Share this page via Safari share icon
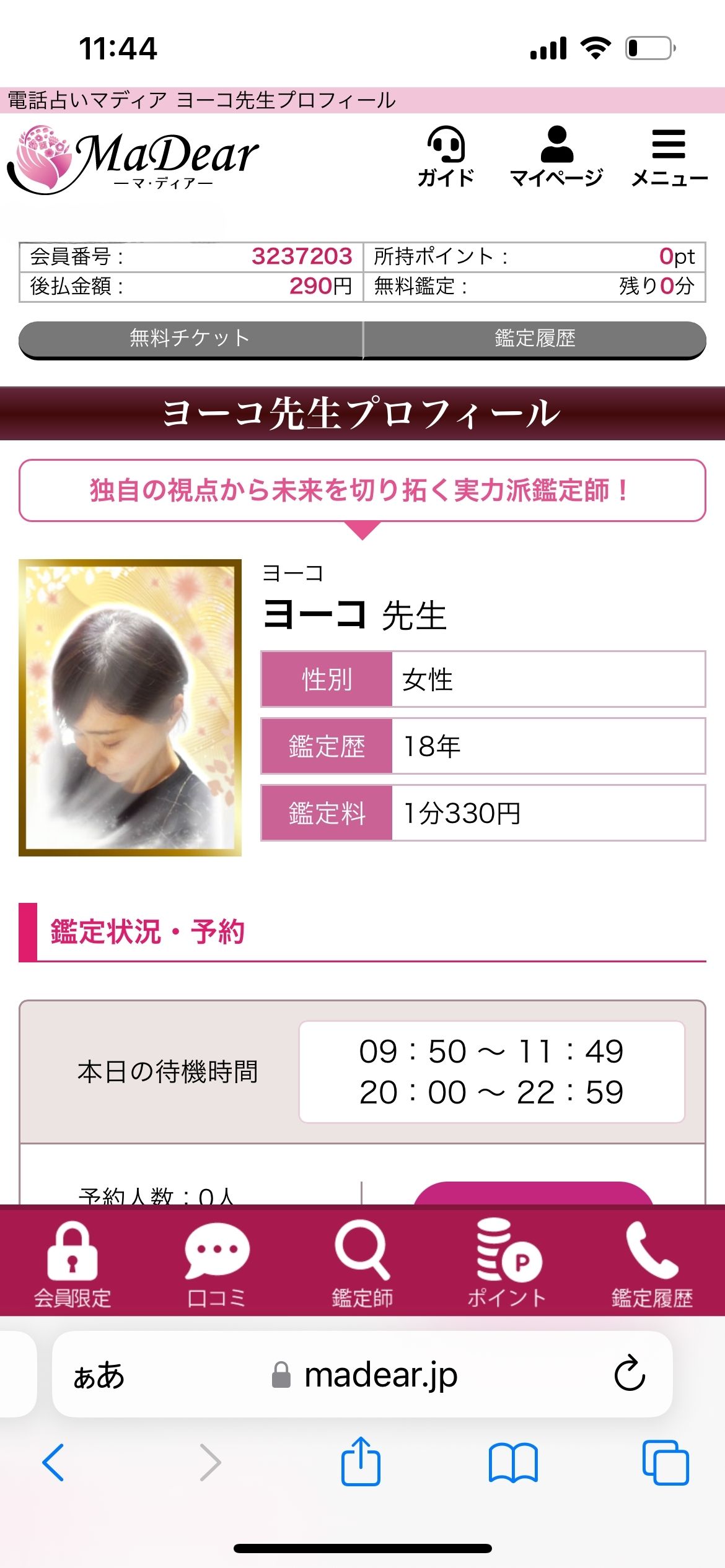Screen dimensions: 725x1568 point(361,1461)
